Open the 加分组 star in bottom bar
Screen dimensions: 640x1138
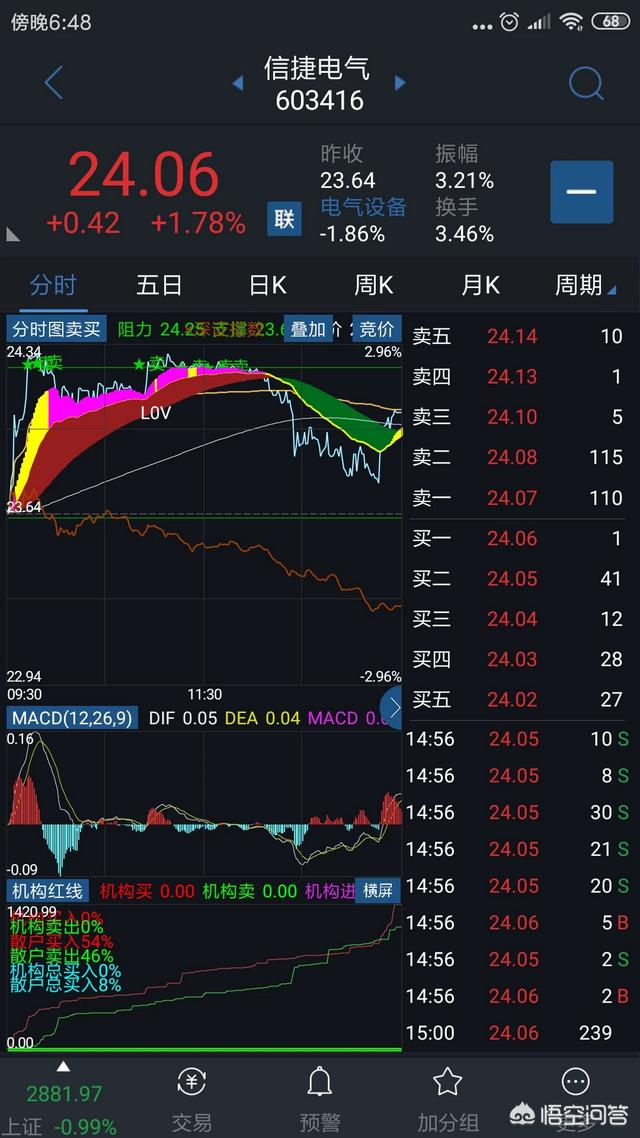[x=447, y=1097]
